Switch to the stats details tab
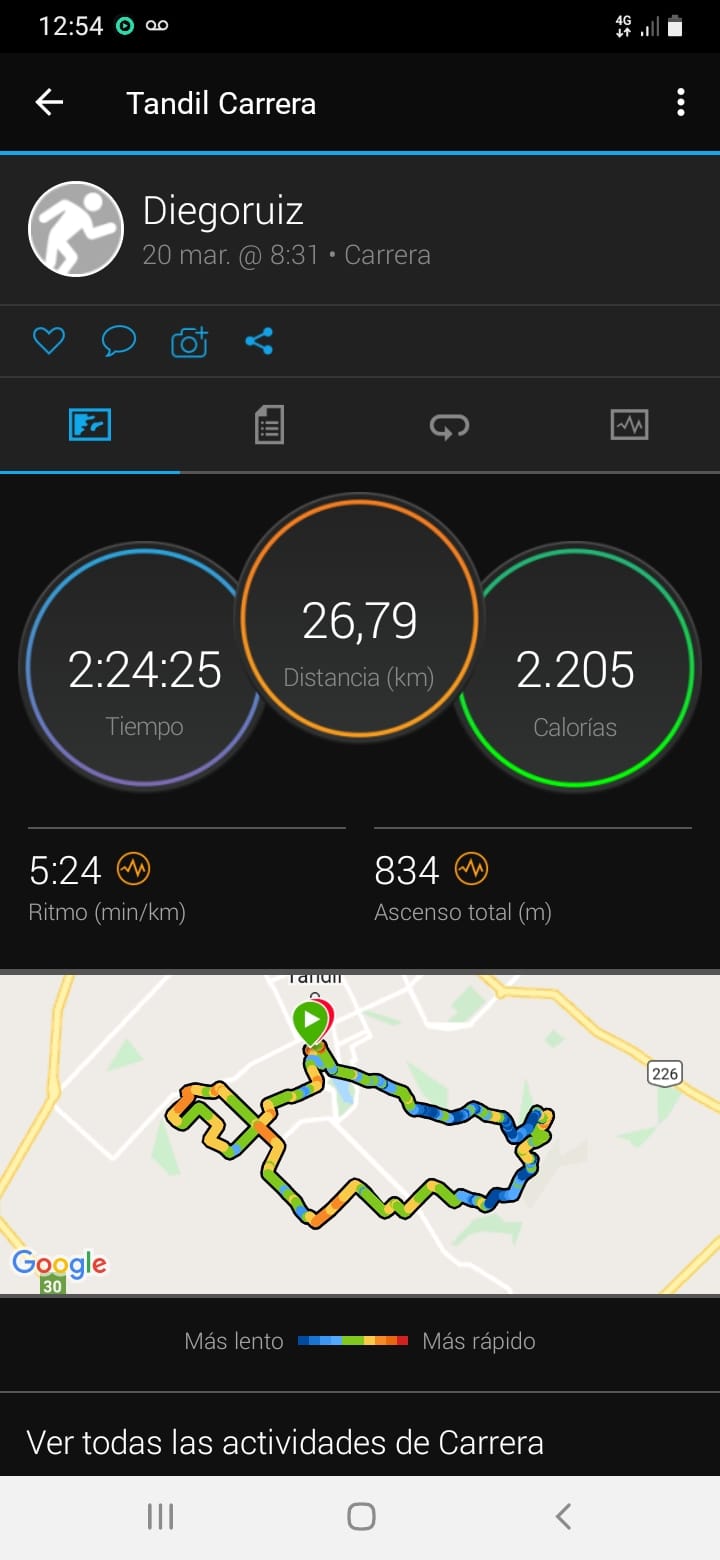Image resolution: width=720 pixels, height=1560 pixels. (269, 425)
